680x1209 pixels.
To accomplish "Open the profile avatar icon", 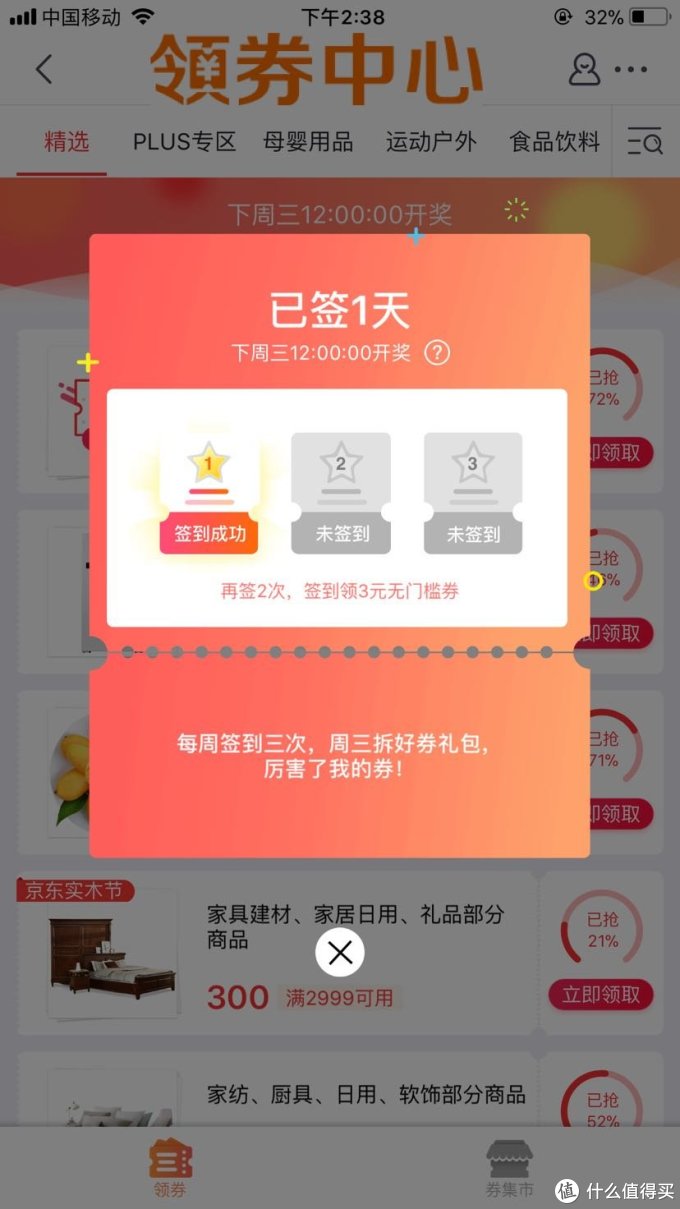I will (x=585, y=69).
